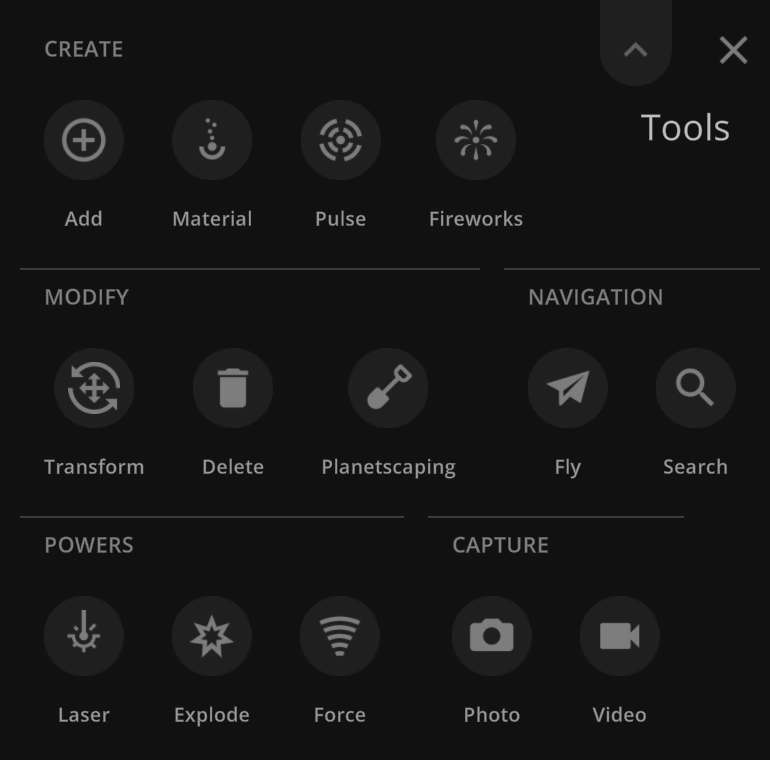Image resolution: width=770 pixels, height=760 pixels.
Task: Launch the Fireworks tool
Action: pos(476,140)
